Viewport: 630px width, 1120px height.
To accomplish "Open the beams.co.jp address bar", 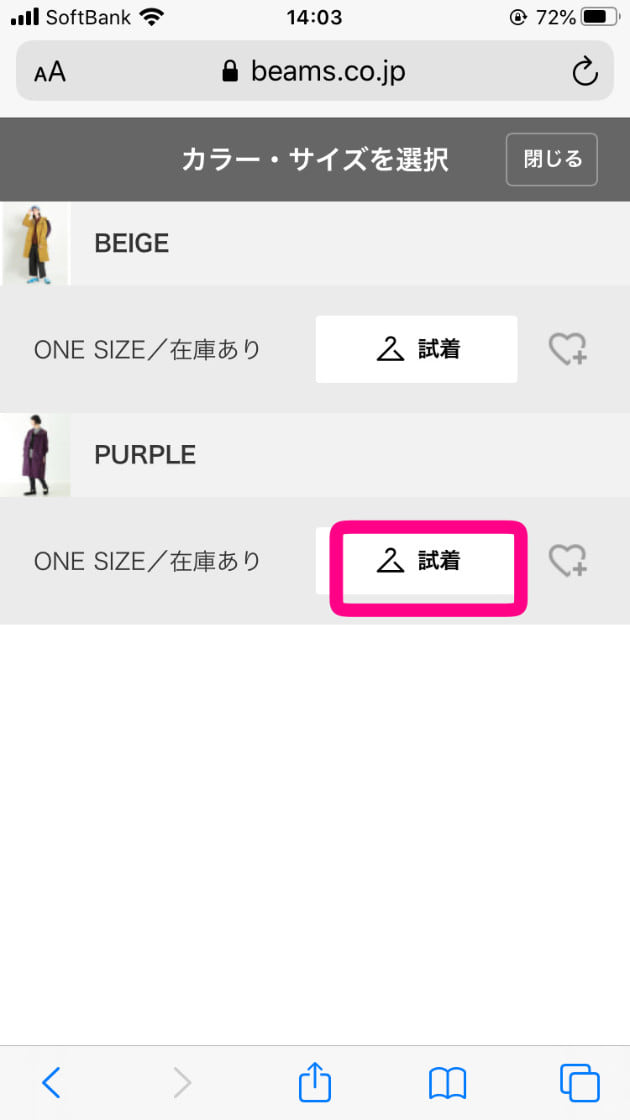I will pos(314,71).
